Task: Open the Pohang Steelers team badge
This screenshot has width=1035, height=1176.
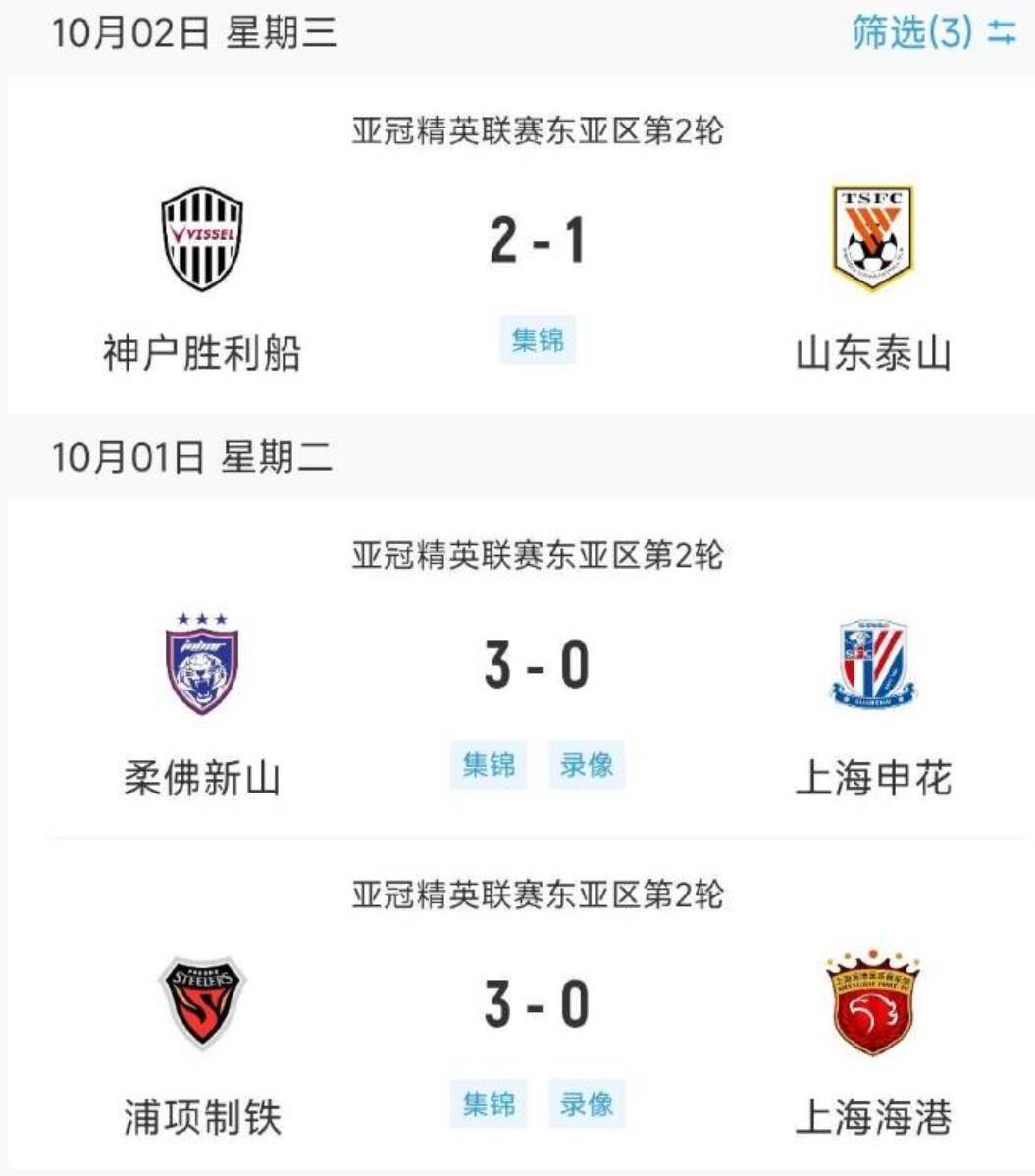Action: click(203, 1002)
